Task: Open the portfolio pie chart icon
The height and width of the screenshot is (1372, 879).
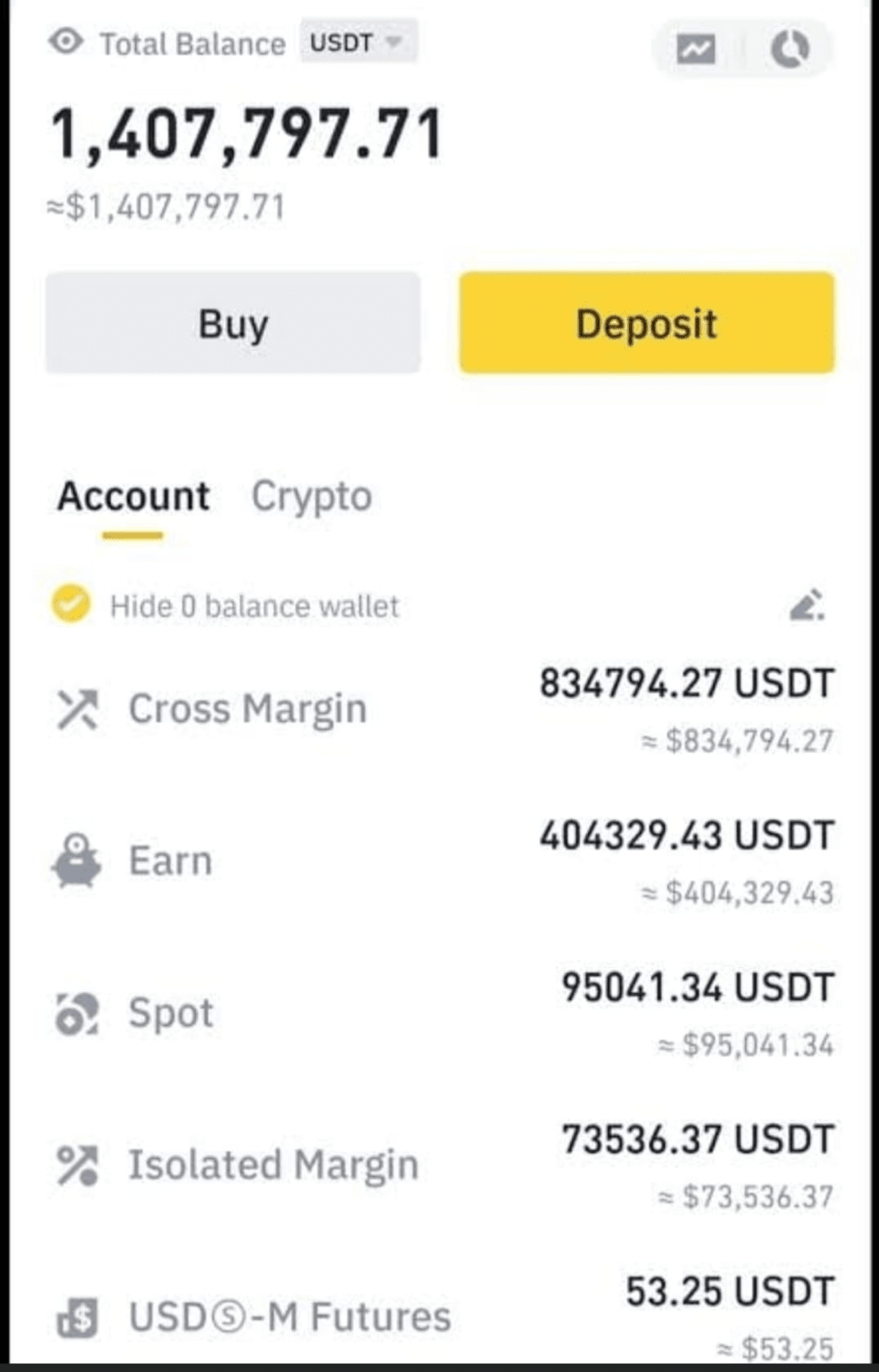Action: coord(789,50)
